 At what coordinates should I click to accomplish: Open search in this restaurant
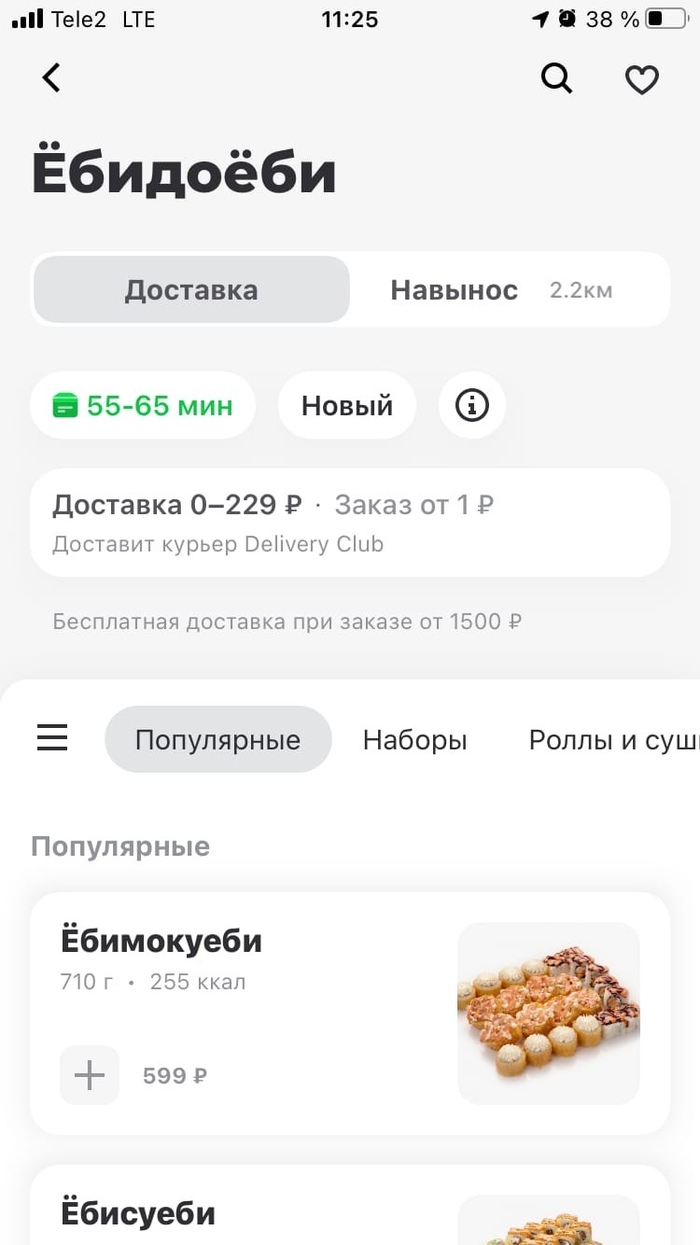point(557,78)
